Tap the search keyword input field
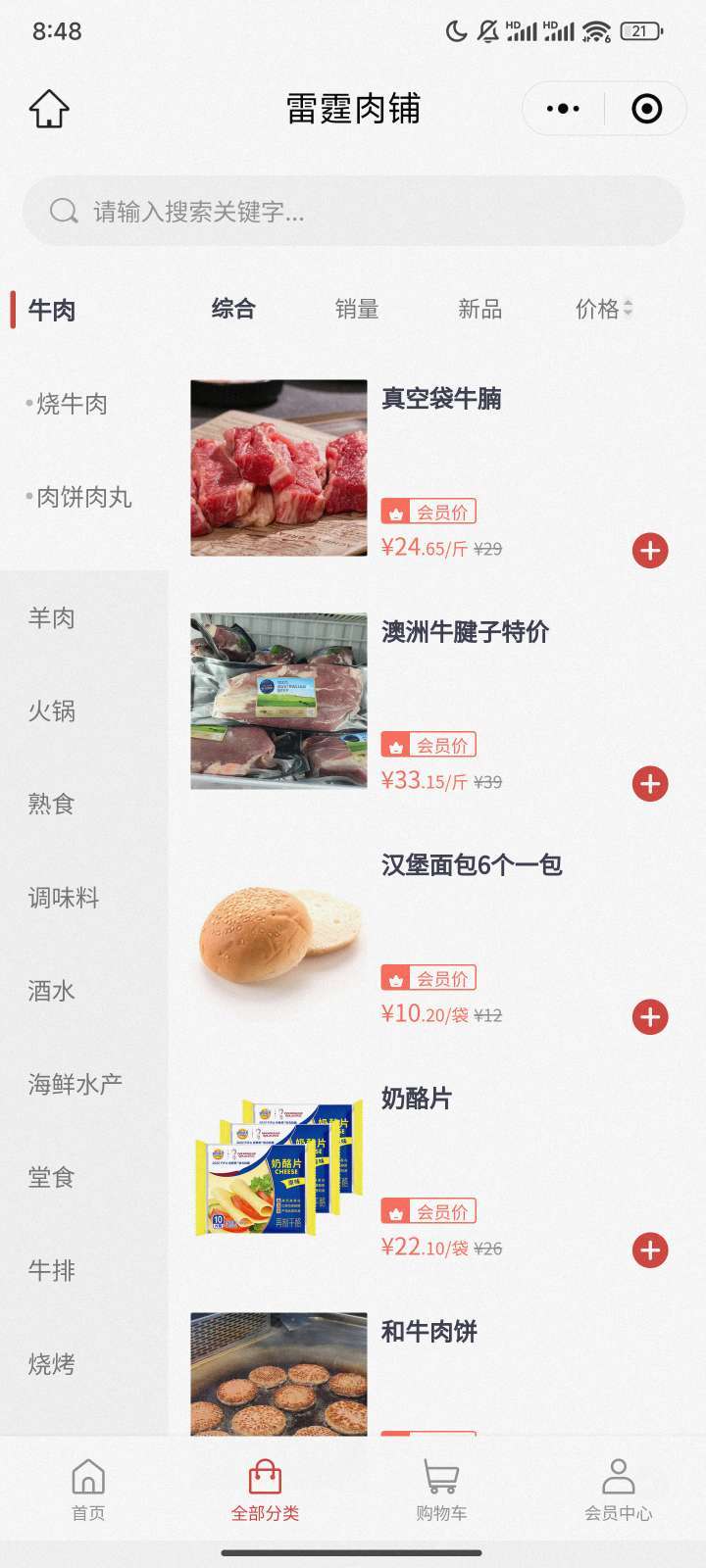 pyautogui.click(x=353, y=211)
